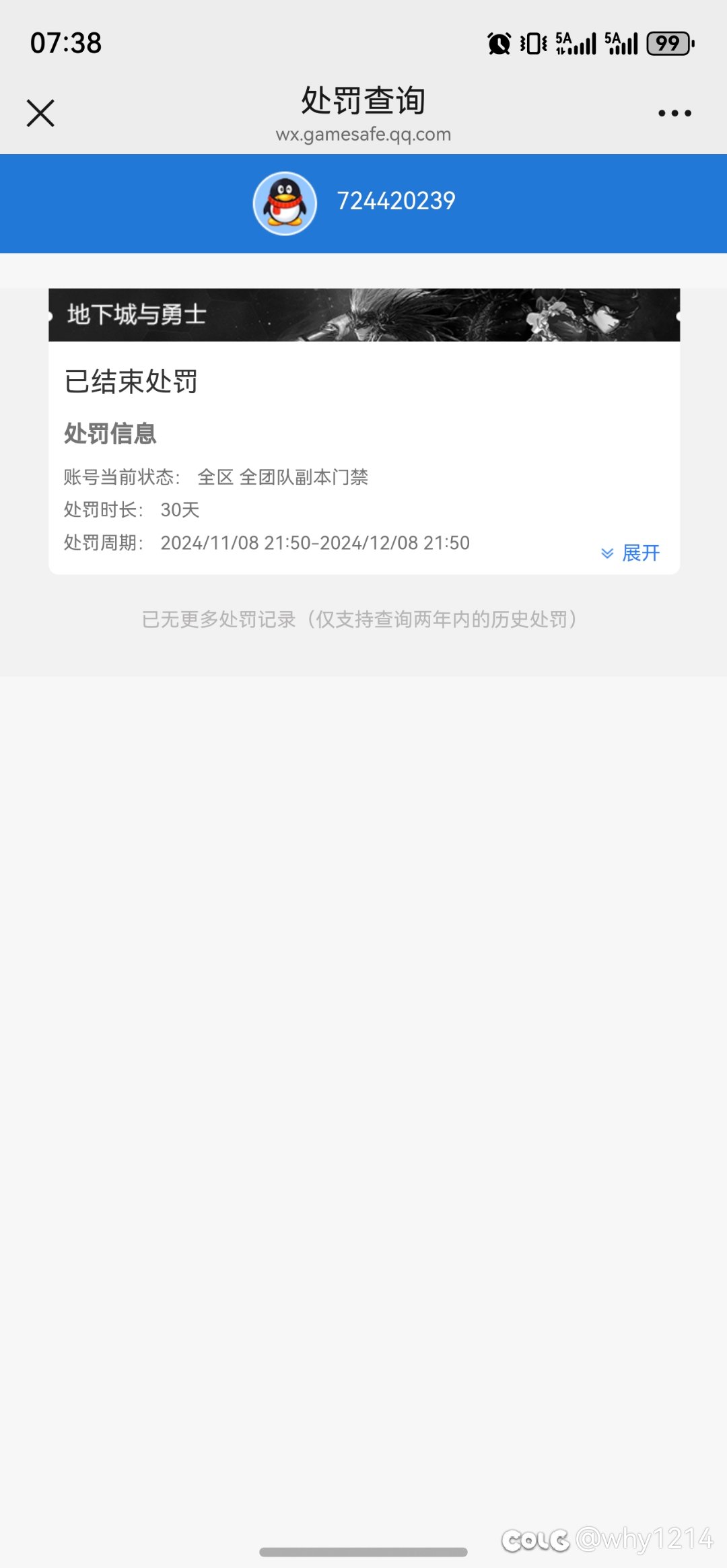The image size is (727, 1568).
Task: Tap the wx.gamesafe.qq.com address label
Action: point(363,134)
